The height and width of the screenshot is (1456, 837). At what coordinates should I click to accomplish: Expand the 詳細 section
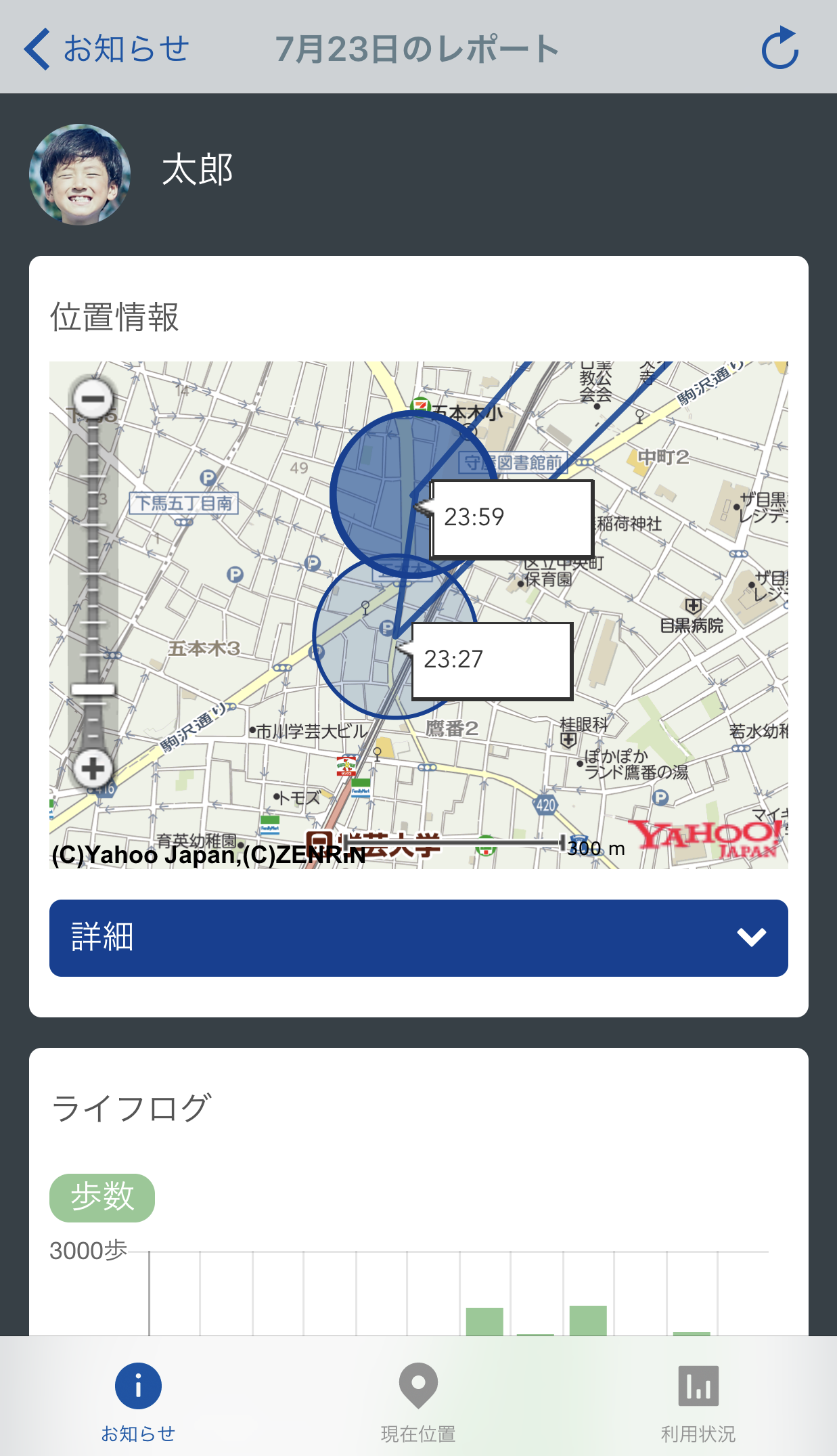[x=418, y=937]
